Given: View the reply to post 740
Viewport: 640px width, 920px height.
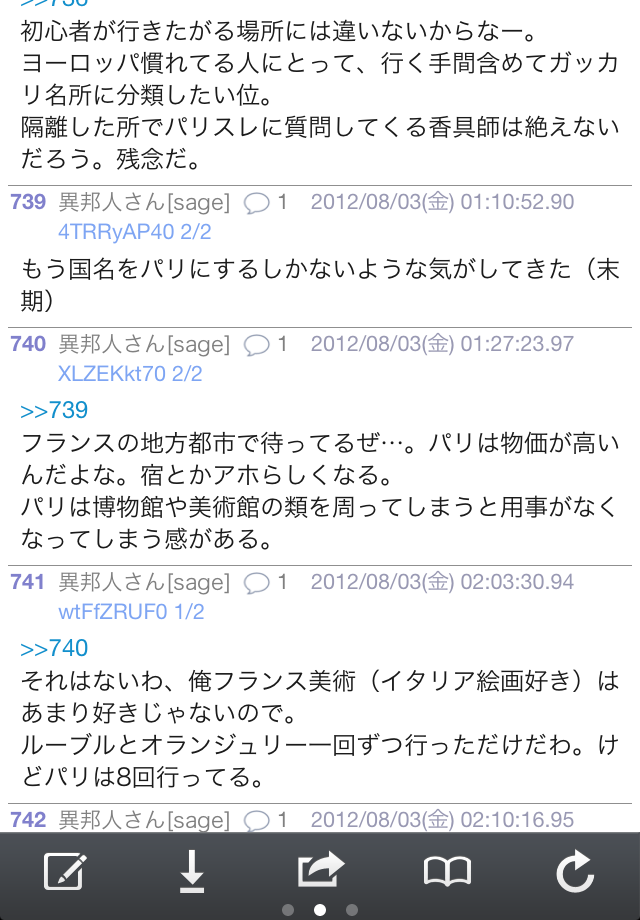Looking at the screenshot, I should tap(266, 345).
